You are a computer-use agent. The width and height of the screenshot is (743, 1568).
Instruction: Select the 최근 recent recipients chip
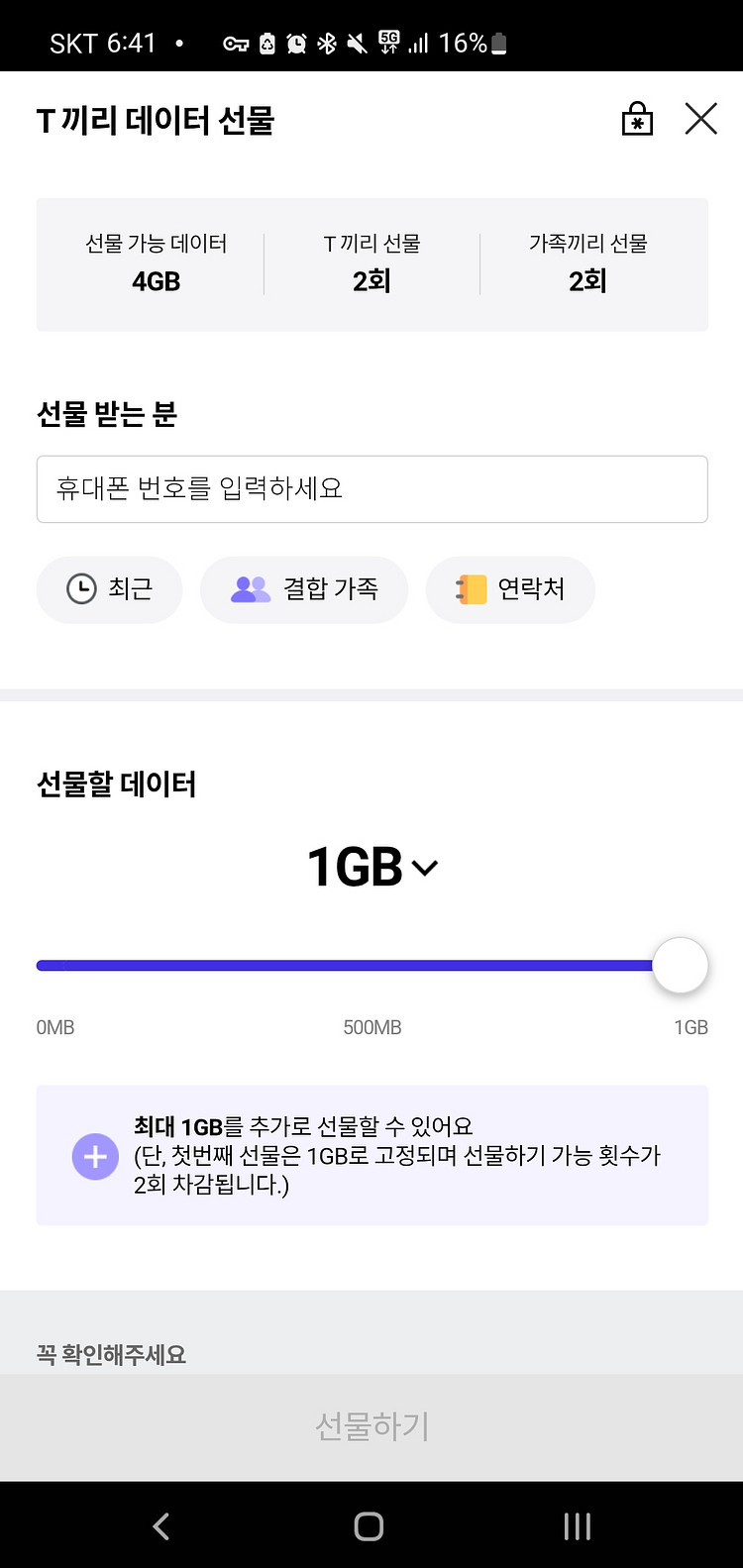(x=110, y=589)
